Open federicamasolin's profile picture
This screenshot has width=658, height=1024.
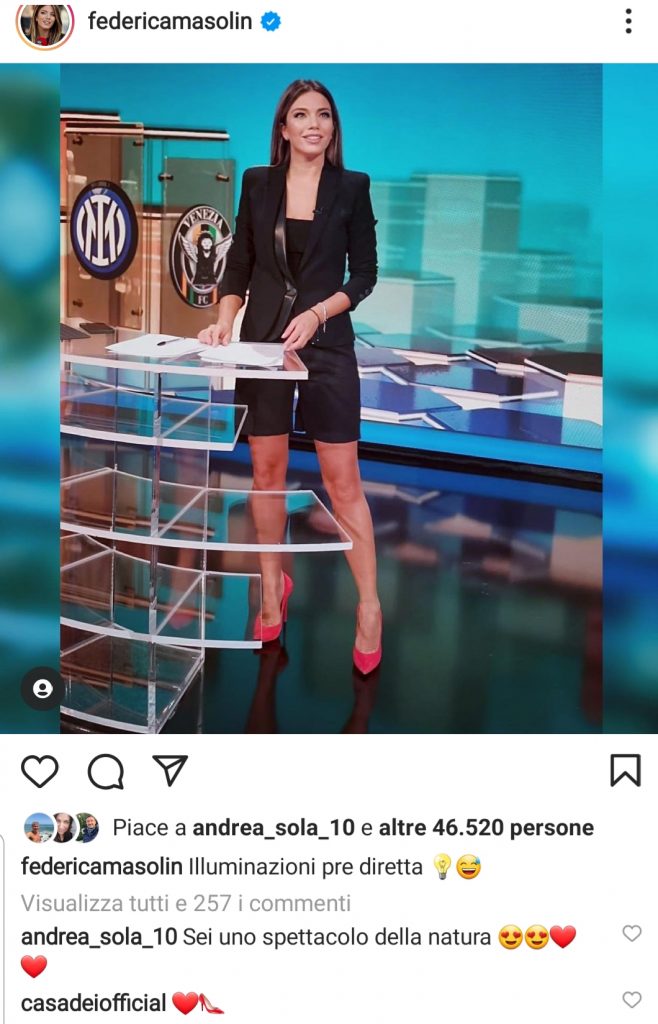(x=45, y=22)
